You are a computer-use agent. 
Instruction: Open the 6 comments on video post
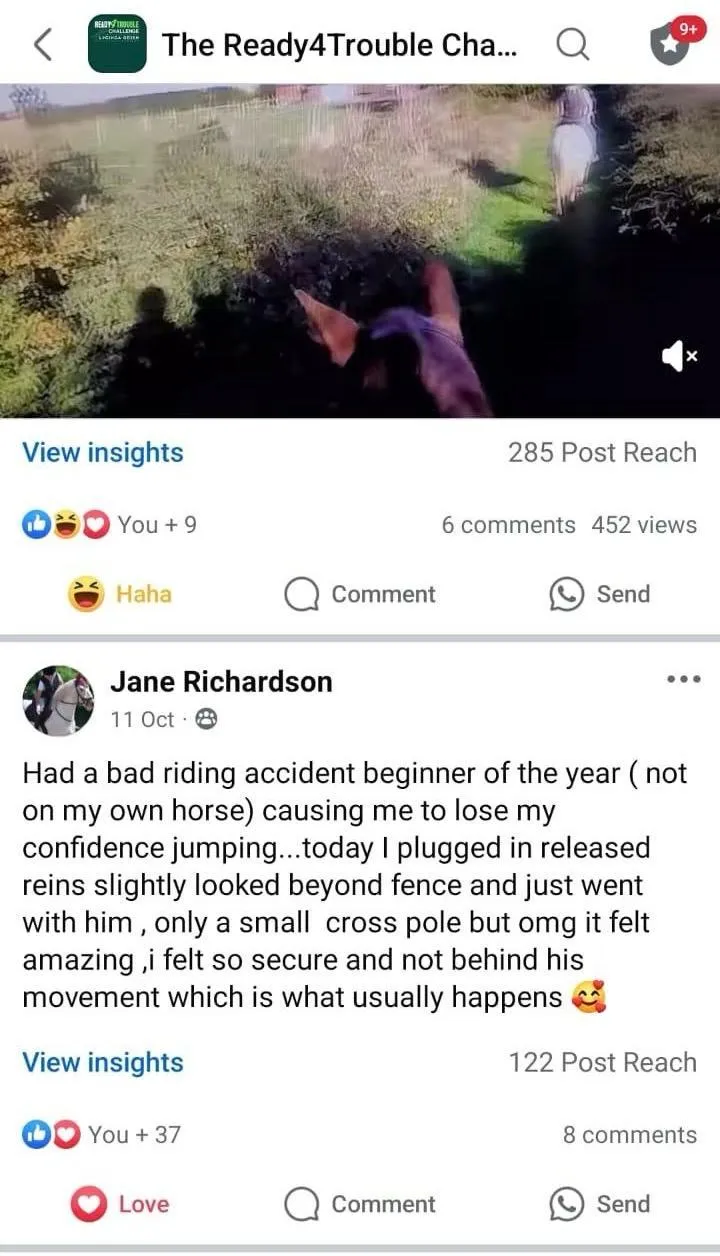tap(508, 525)
